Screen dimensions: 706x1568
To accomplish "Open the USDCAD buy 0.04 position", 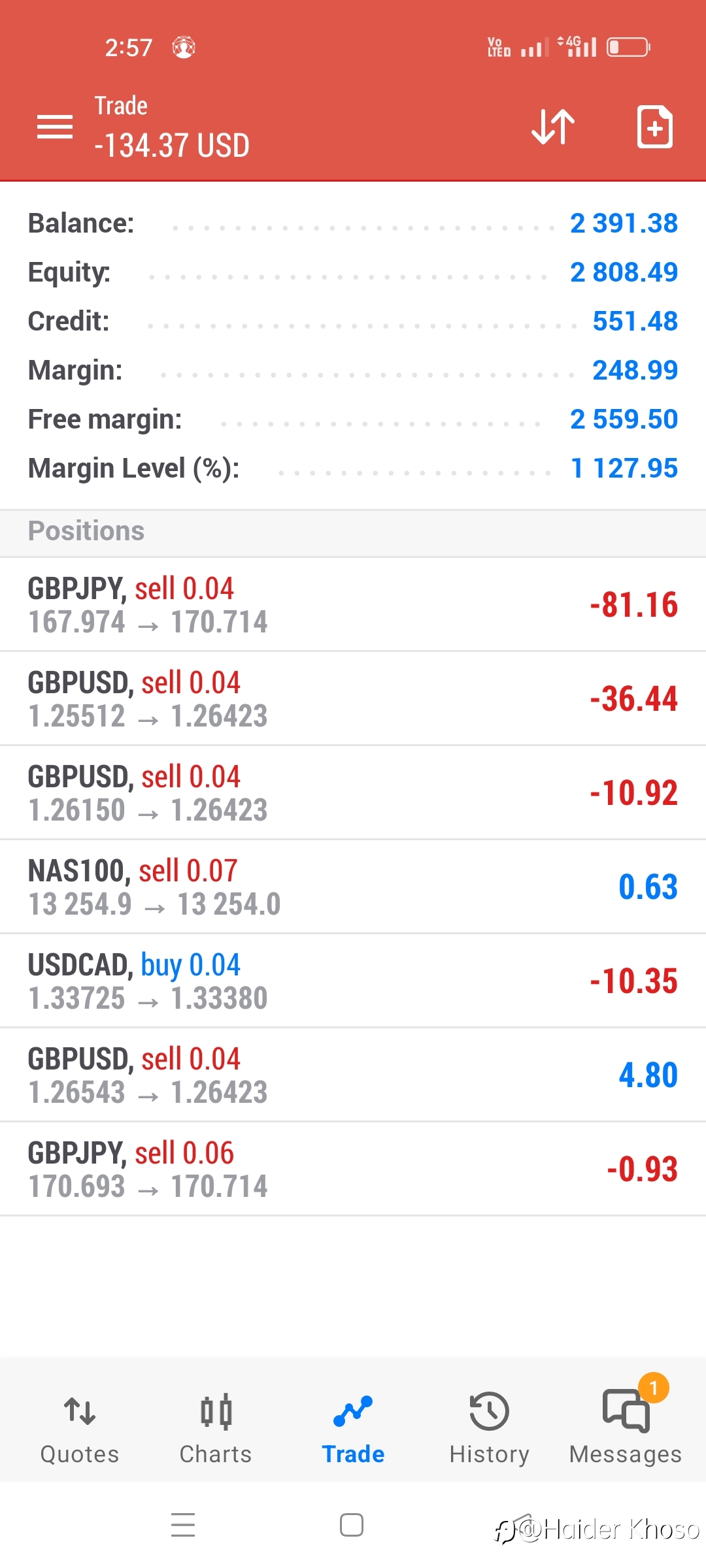I will point(353,981).
